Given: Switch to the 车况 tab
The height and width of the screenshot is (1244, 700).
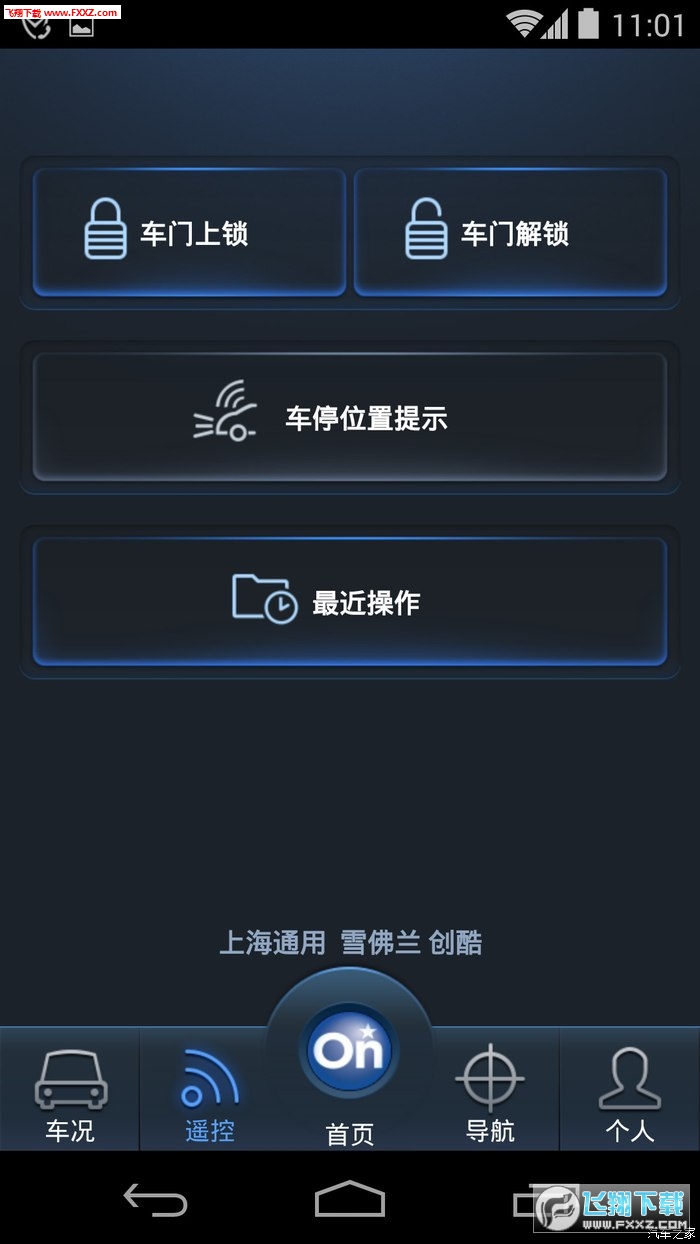Looking at the screenshot, I should (70, 1092).
